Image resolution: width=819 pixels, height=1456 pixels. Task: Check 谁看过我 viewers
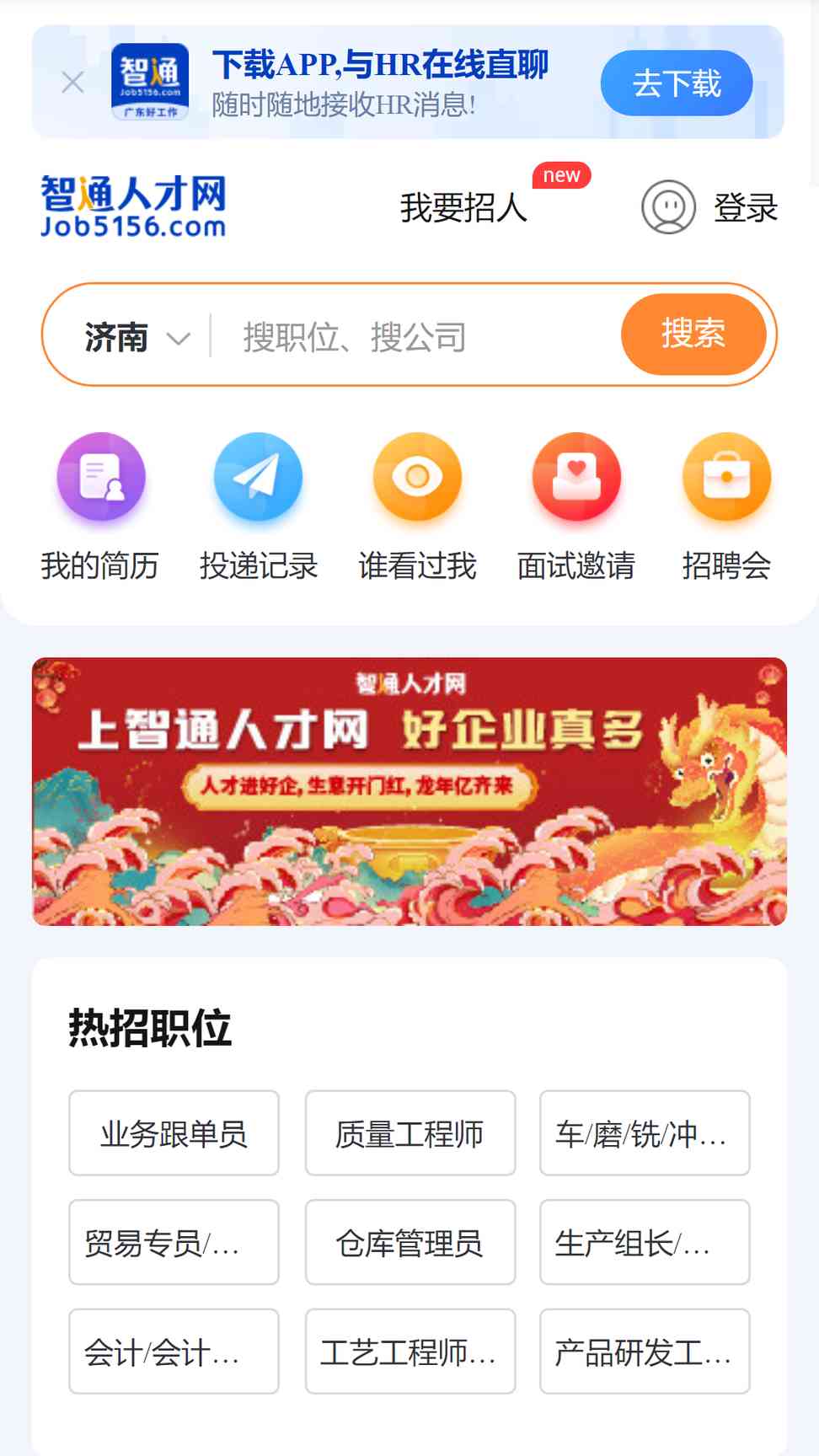[417, 506]
